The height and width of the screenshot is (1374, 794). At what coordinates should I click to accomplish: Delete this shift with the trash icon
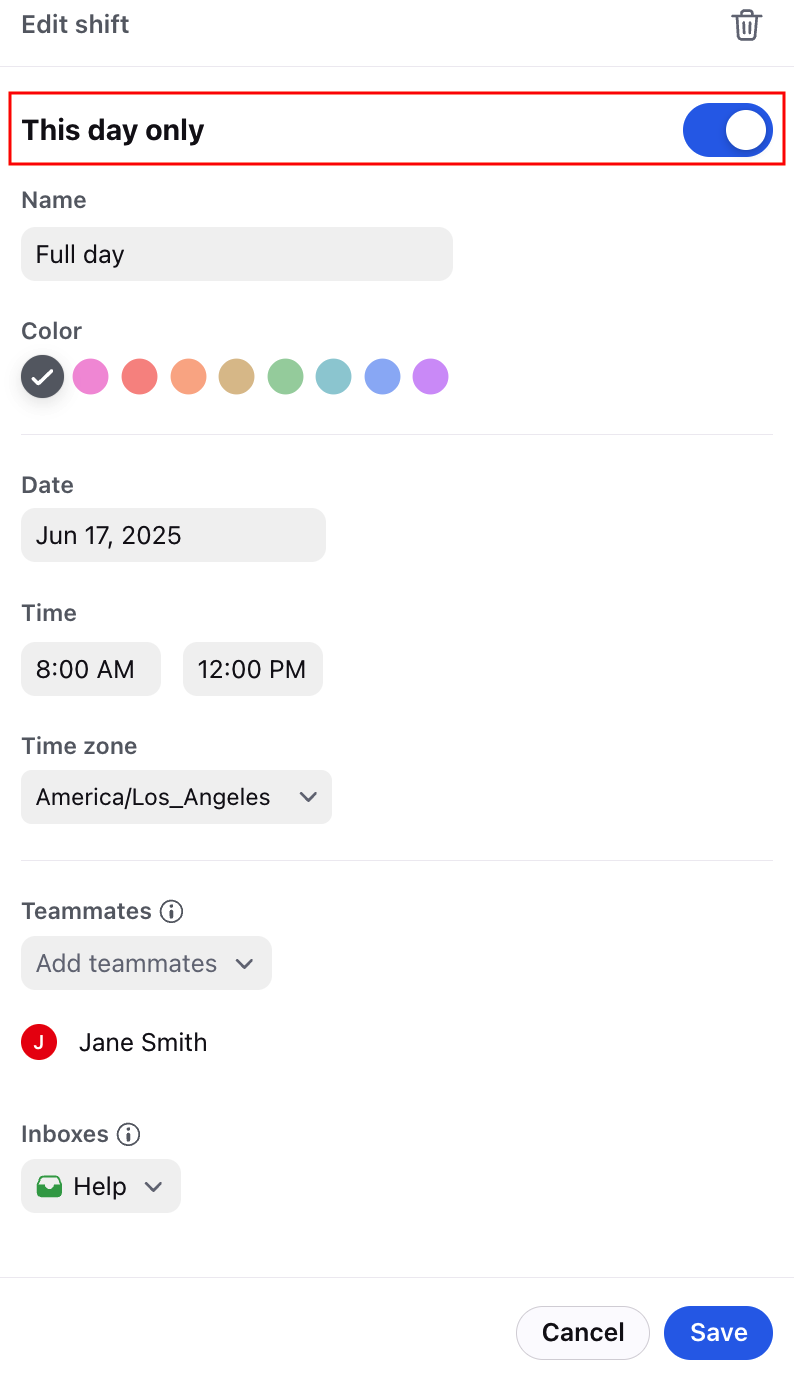point(747,25)
